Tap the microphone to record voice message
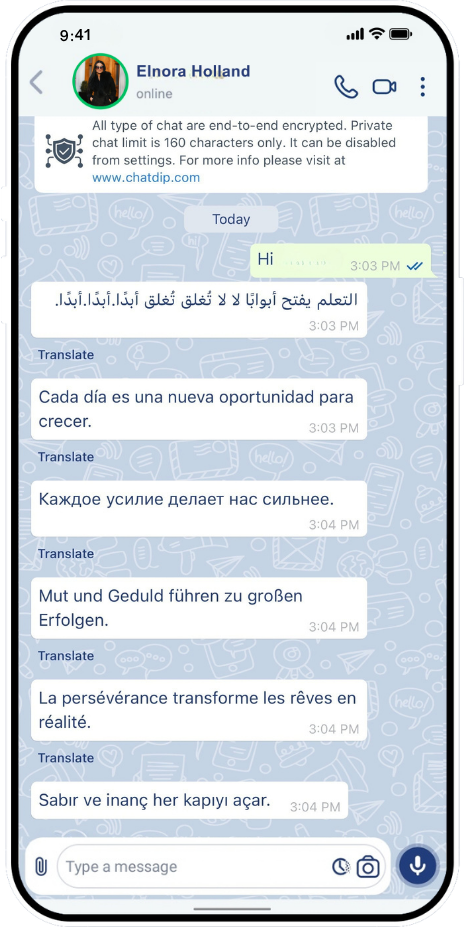Screen dimensions: 464x938 pyautogui.click(x=417, y=865)
